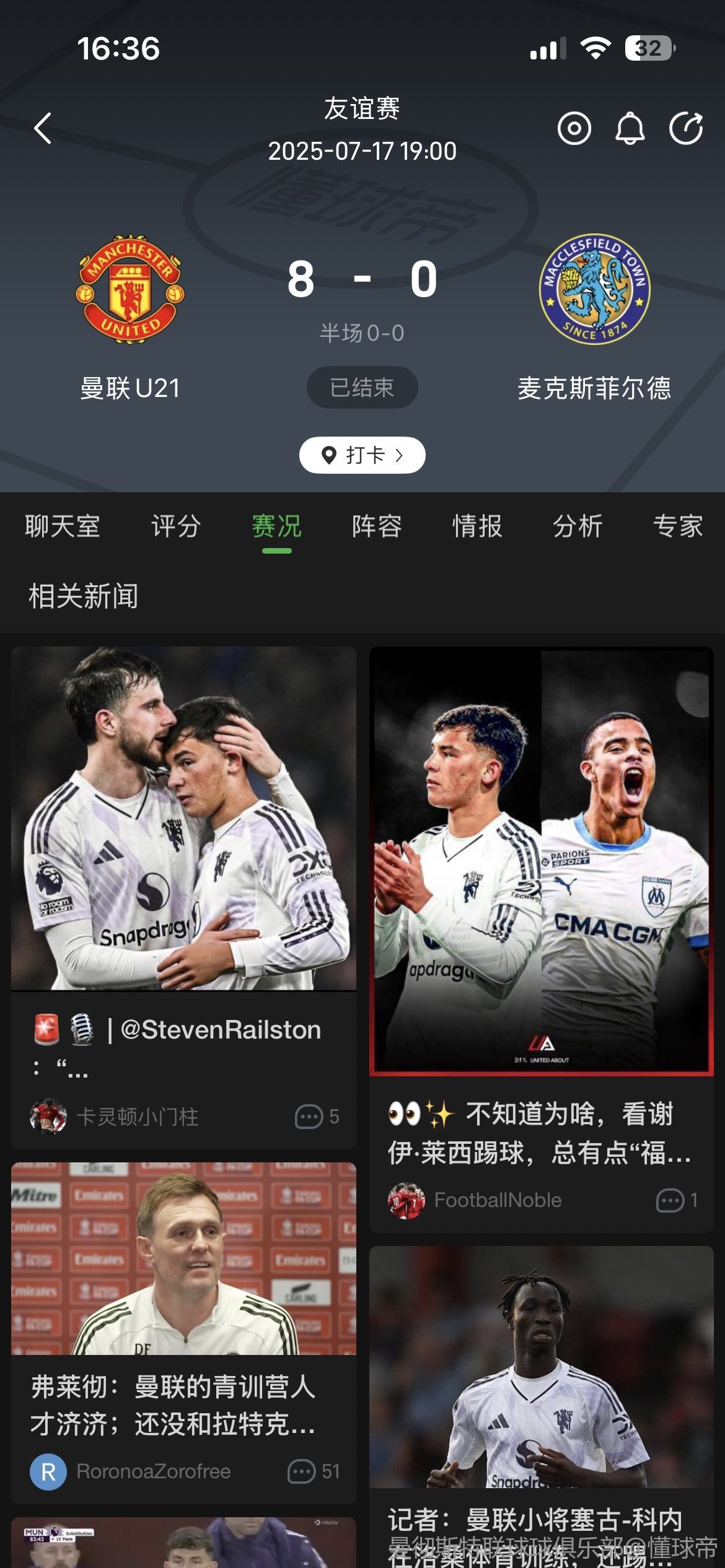Open the match notifications bell
This screenshot has width=725, height=1568.
pyautogui.click(x=630, y=129)
